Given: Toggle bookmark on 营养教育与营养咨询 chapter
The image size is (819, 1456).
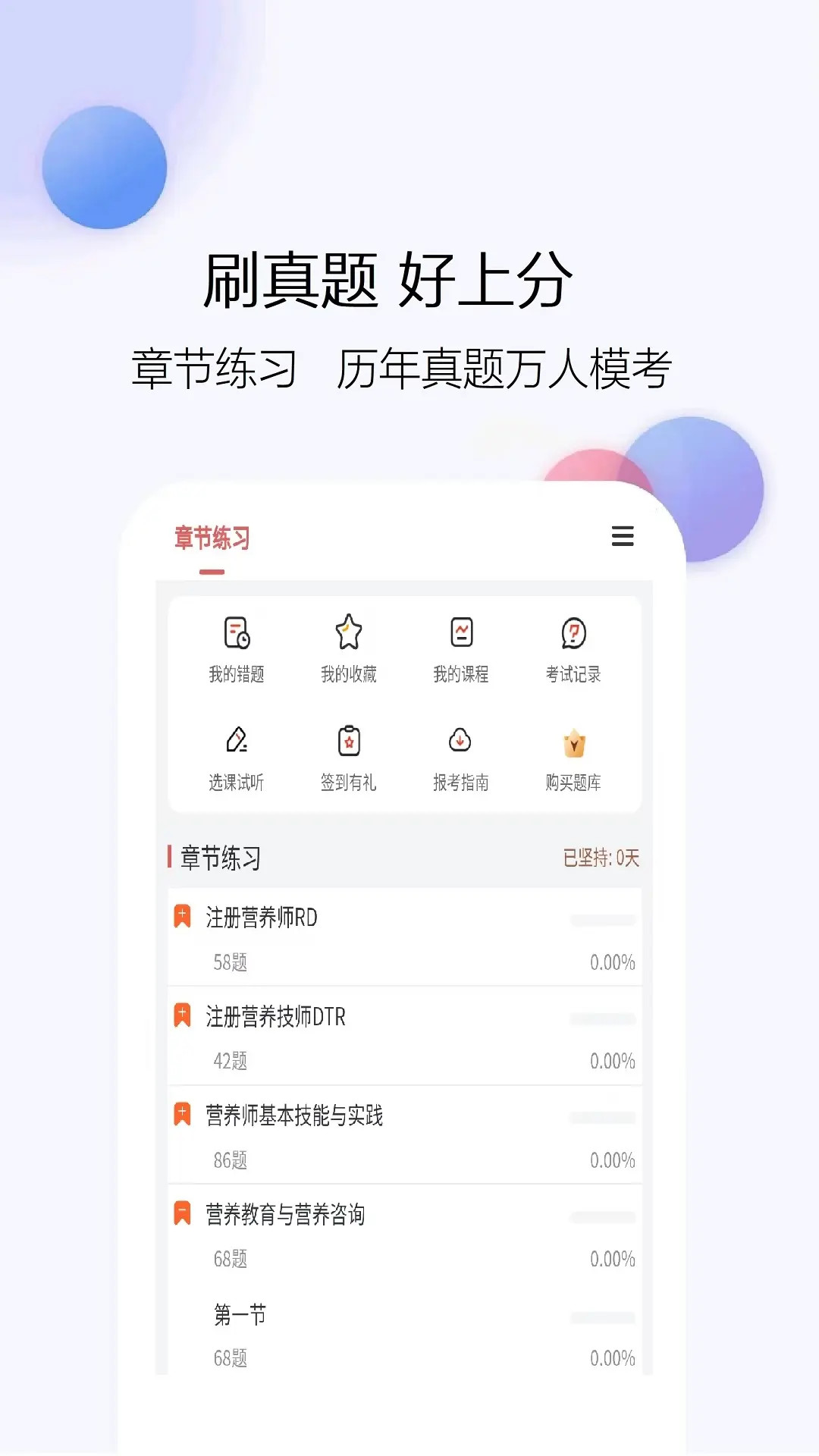Looking at the screenshot, I should click(182, 1213).
